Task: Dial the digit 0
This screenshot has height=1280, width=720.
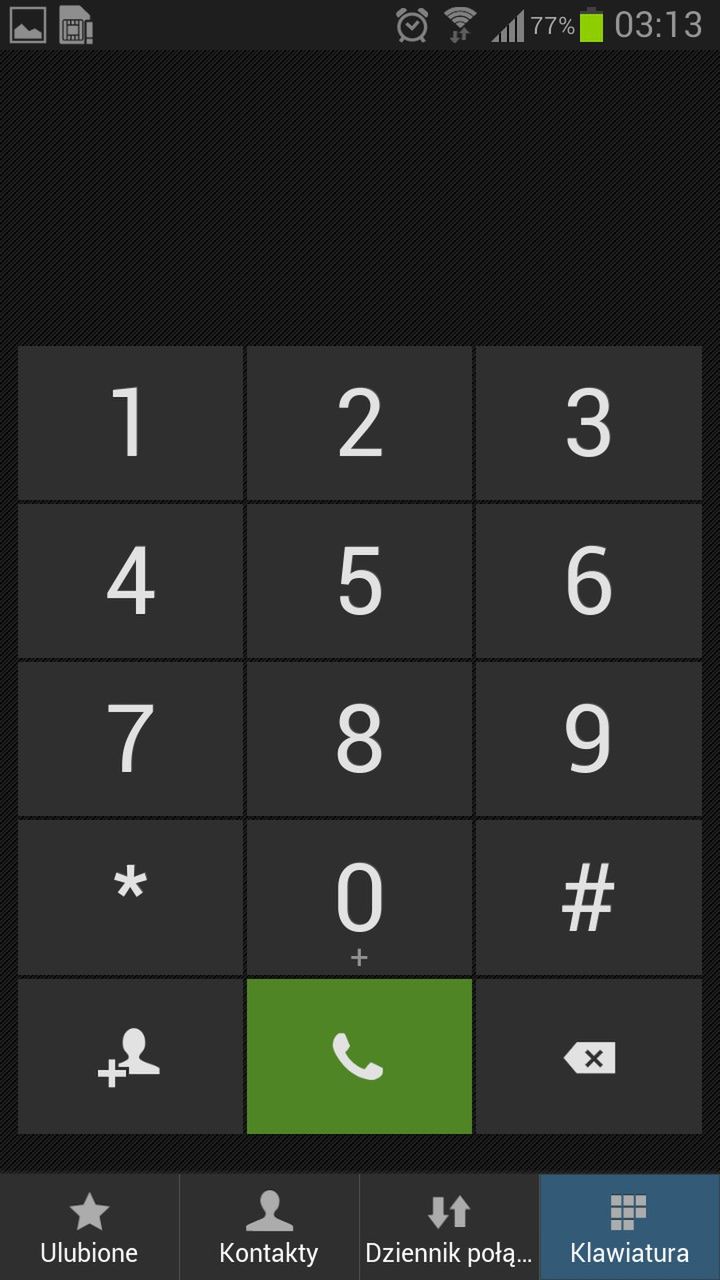Action: 359,897
